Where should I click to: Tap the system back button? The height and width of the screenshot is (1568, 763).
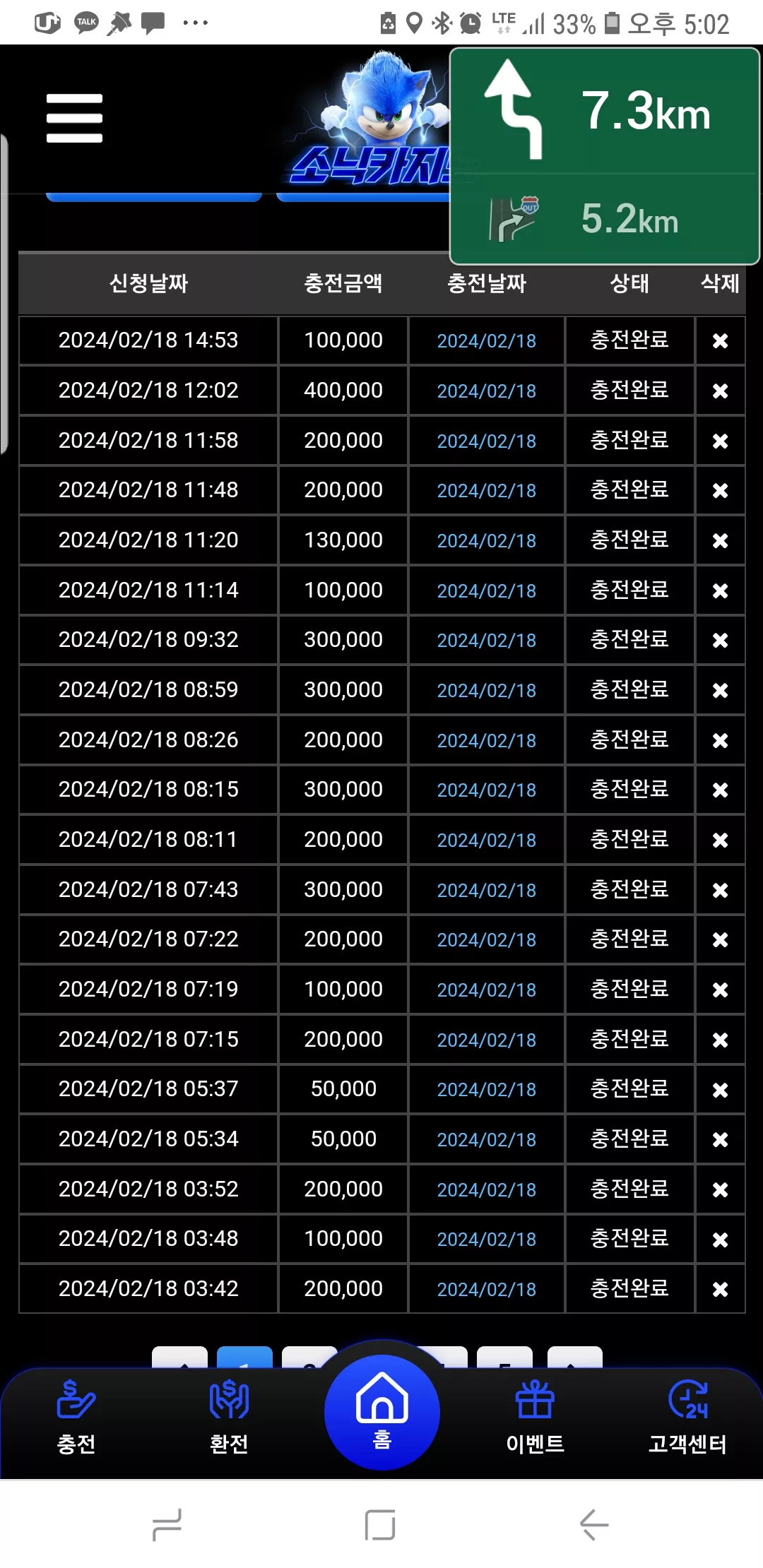coord(594,1524)
